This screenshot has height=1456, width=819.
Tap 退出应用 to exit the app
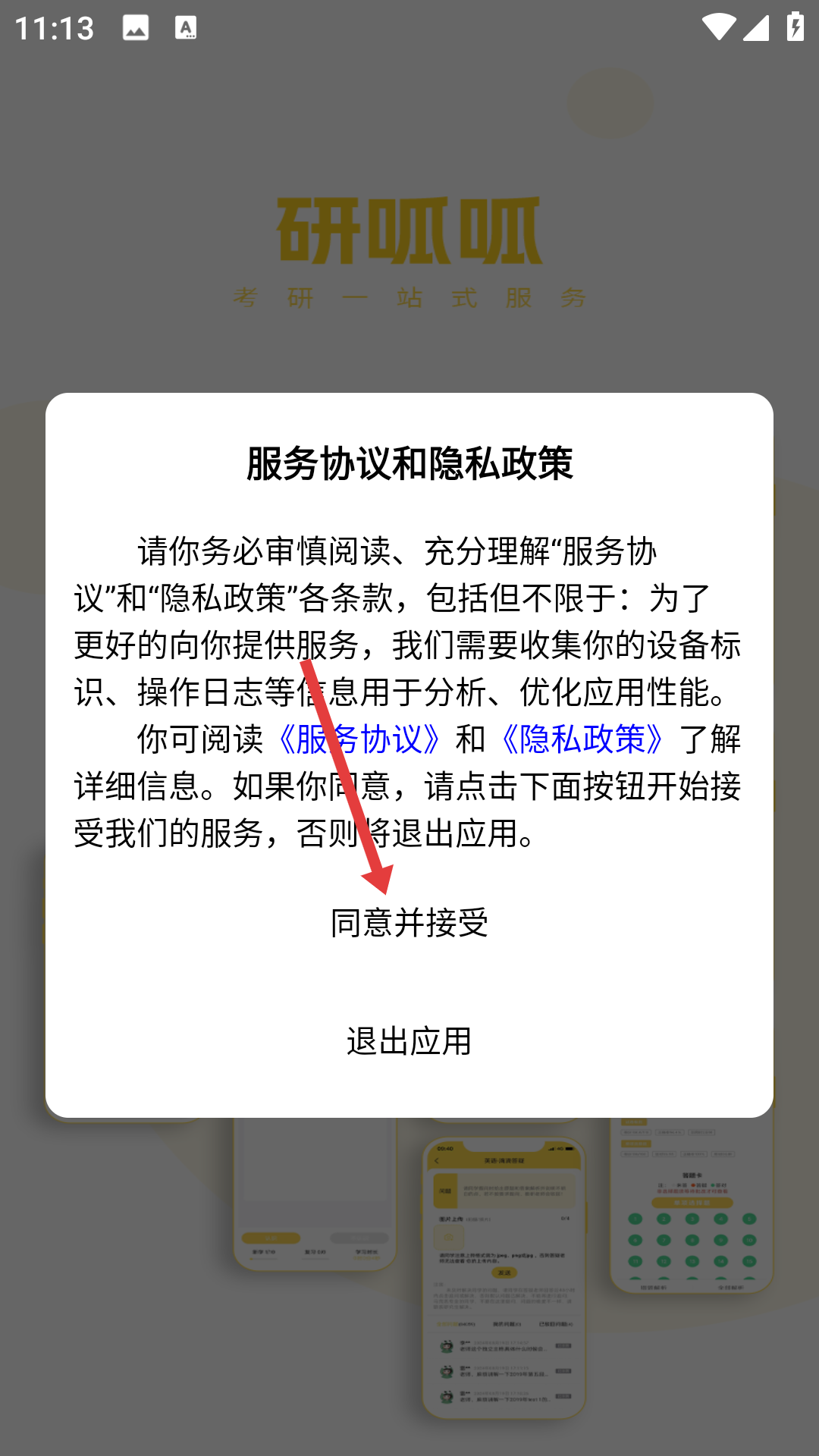409,1041
